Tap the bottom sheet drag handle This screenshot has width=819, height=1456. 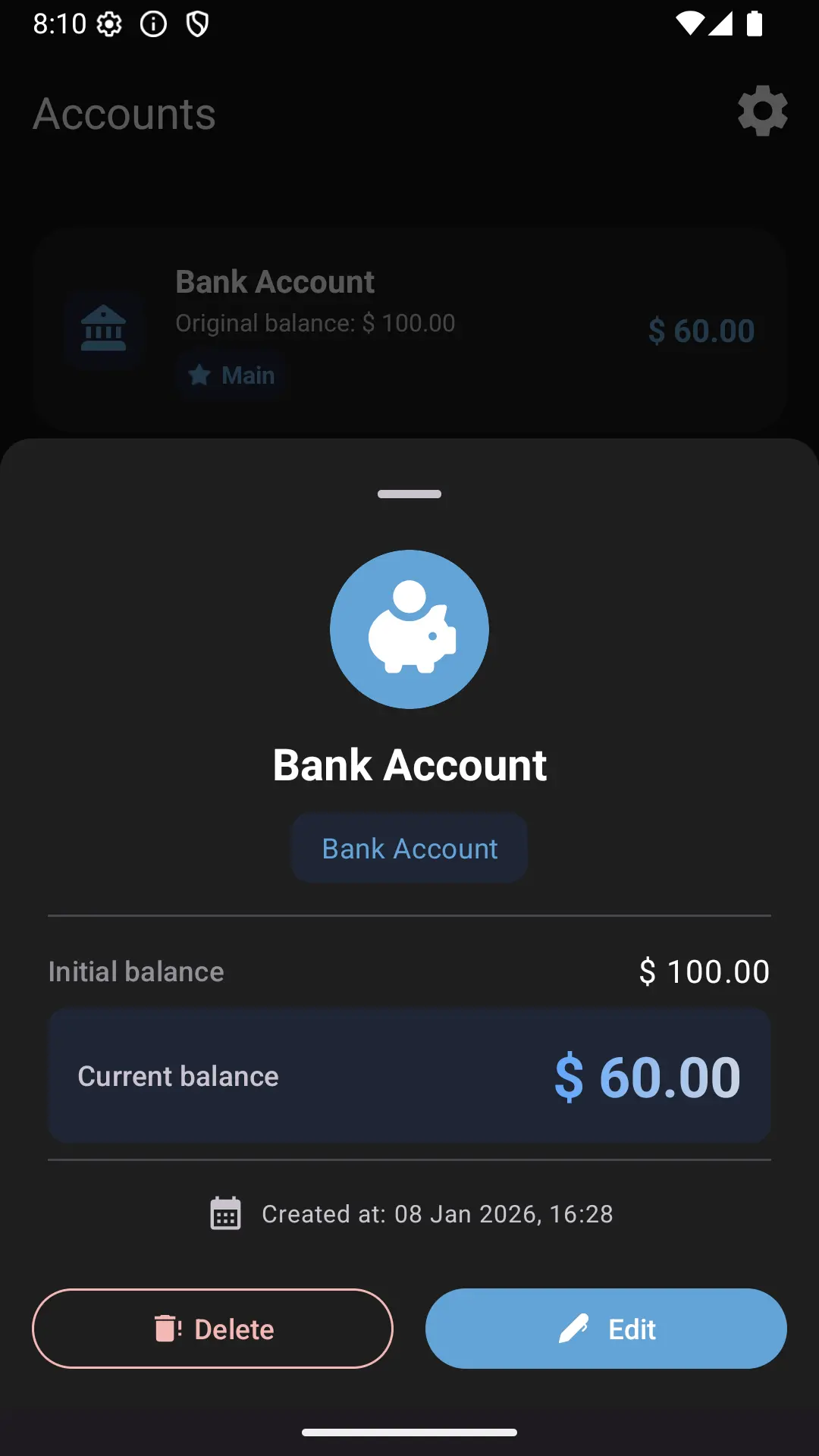pos(409,494)
